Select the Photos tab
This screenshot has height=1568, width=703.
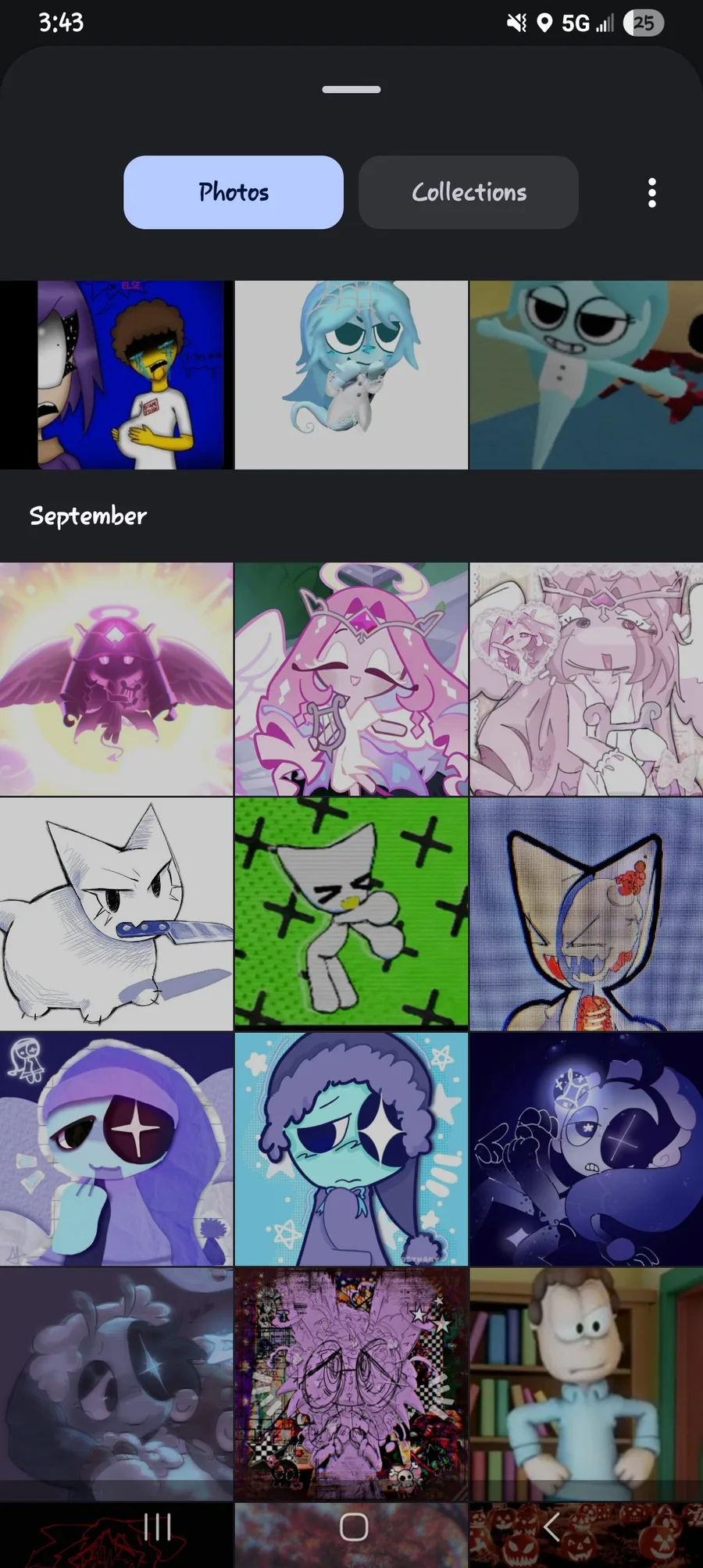click(x=234, y=192)
